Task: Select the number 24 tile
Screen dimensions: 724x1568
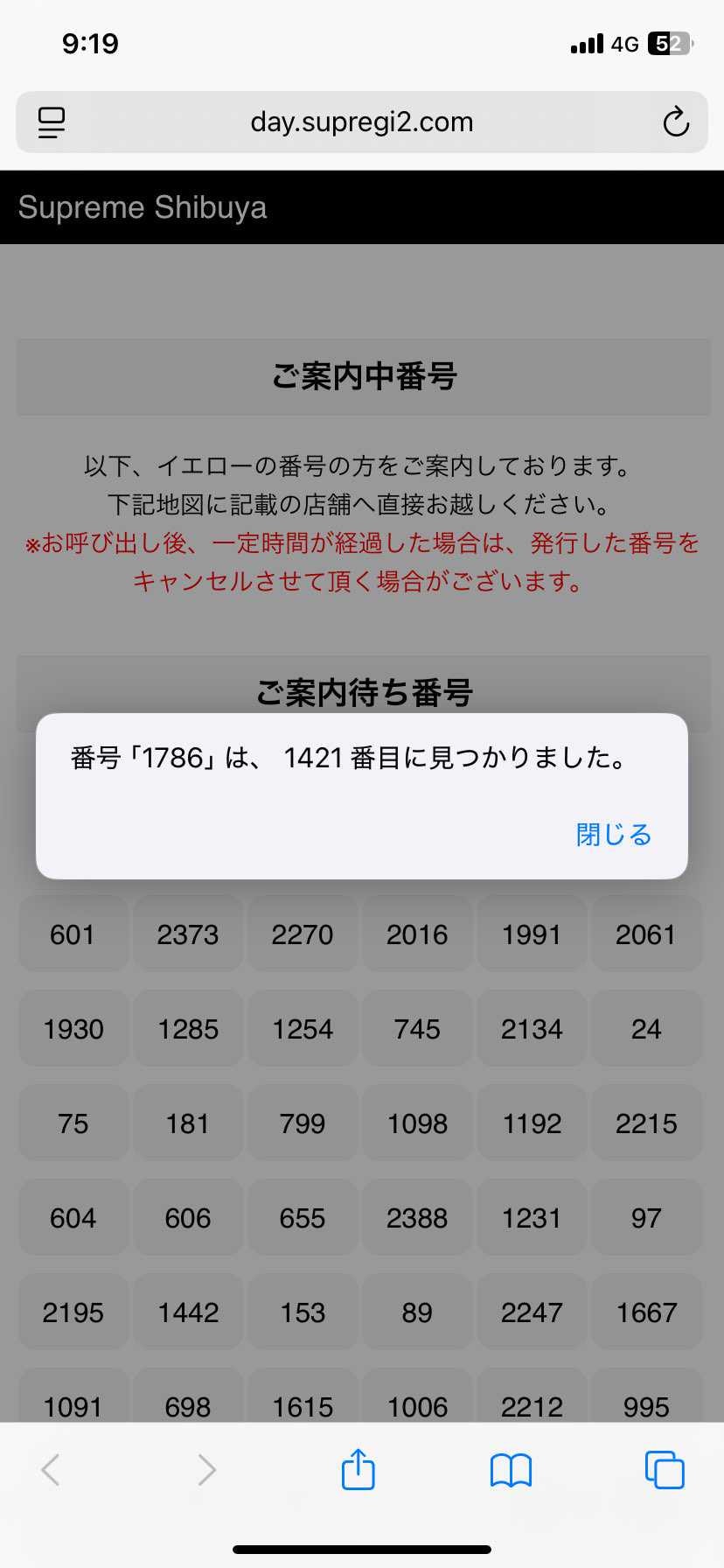Action: pos(647,1029)
